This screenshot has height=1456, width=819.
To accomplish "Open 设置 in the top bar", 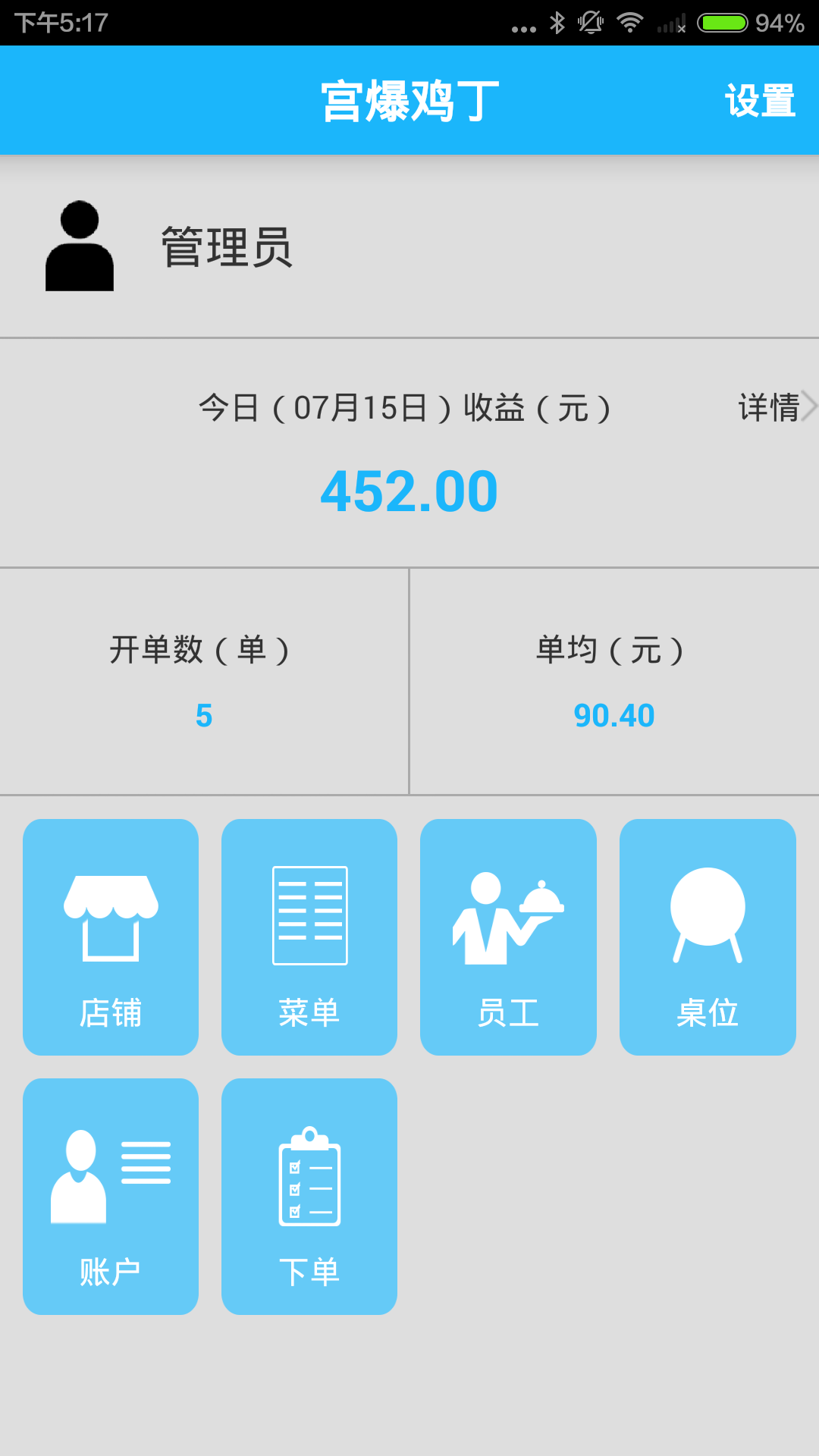I will (x=760, y=101).
